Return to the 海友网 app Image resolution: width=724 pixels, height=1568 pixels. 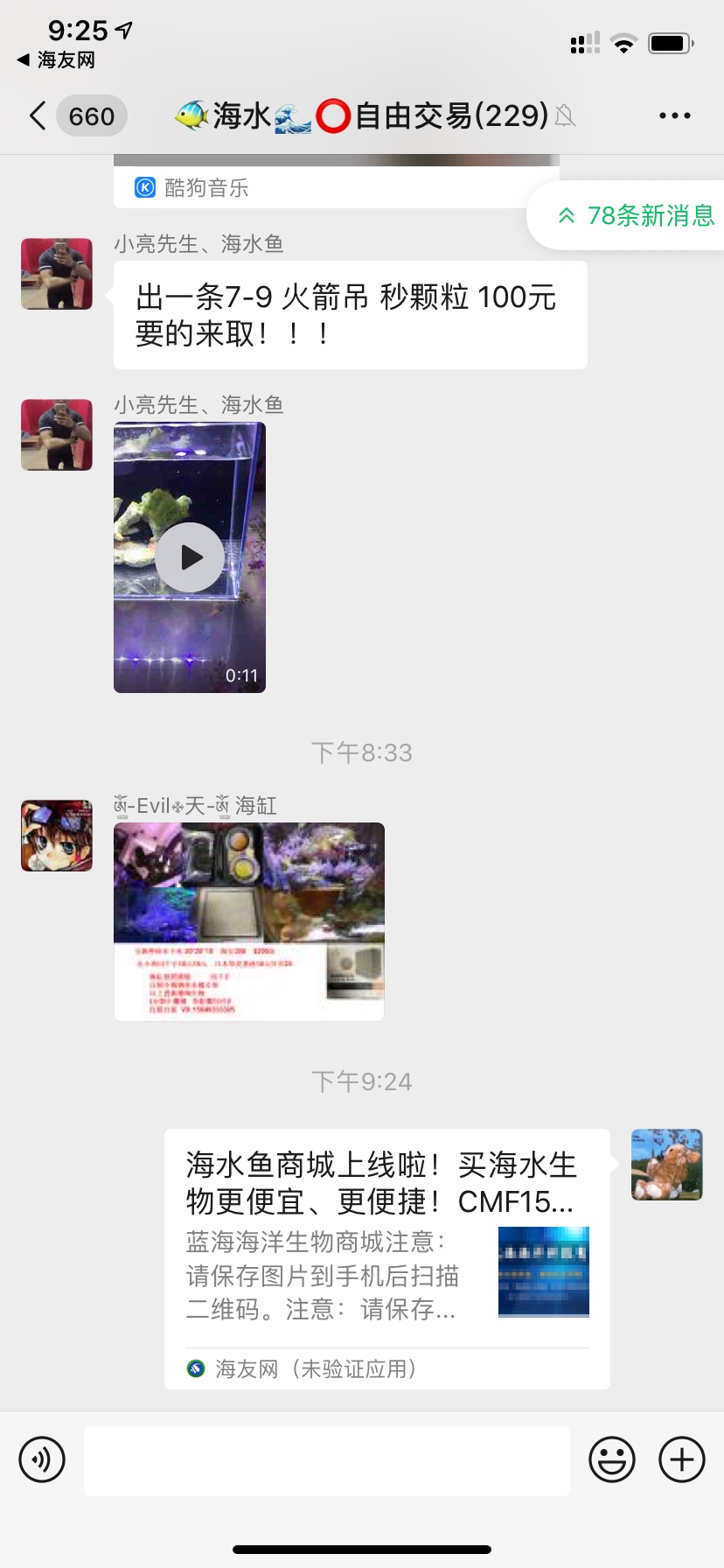56,59
